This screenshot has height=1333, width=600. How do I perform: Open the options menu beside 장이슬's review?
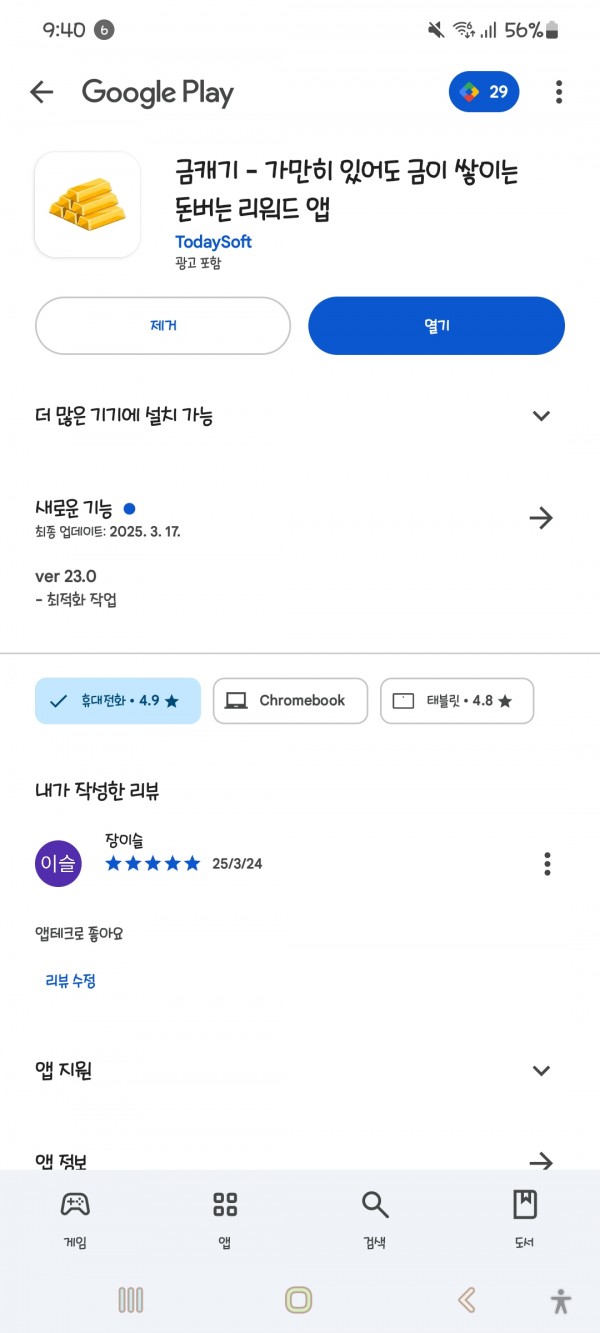[x=547, y=863]
